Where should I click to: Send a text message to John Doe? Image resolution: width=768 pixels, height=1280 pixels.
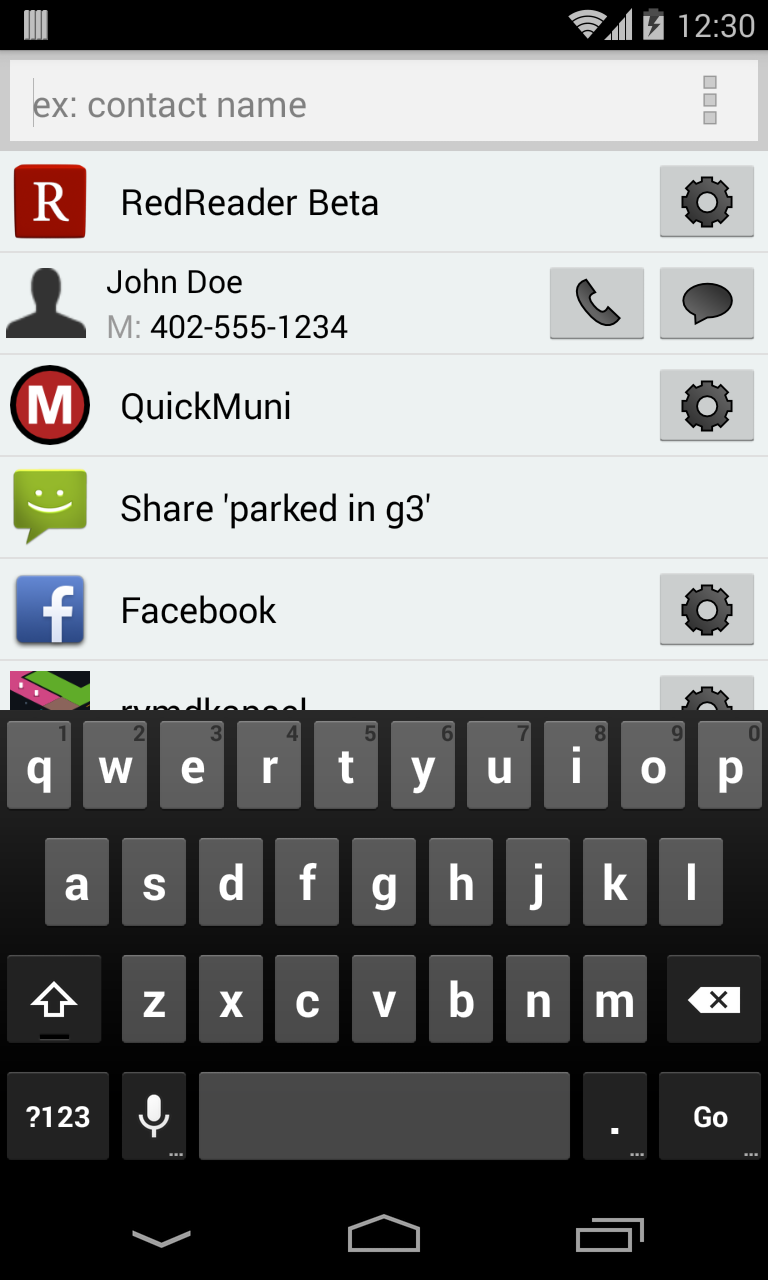click(707, 304)
